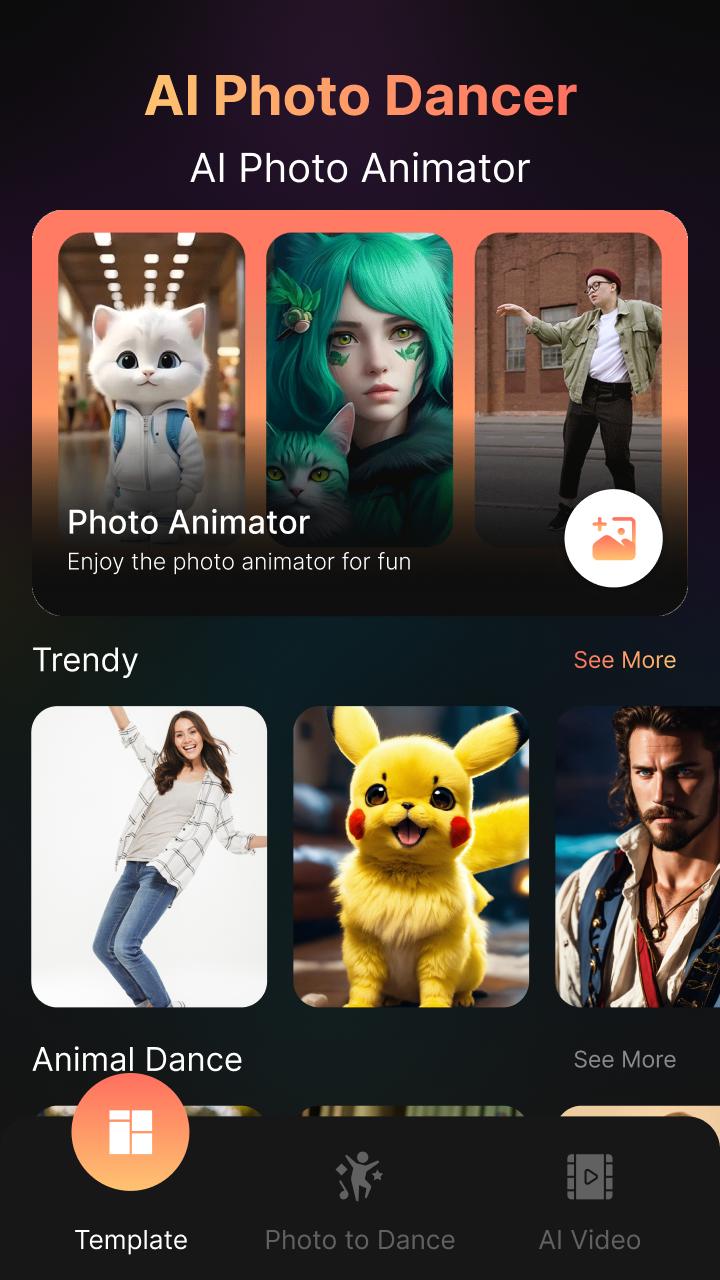Open the AI Video tab
Screen dimensions: 720x1280
[x=590, y=1200]
